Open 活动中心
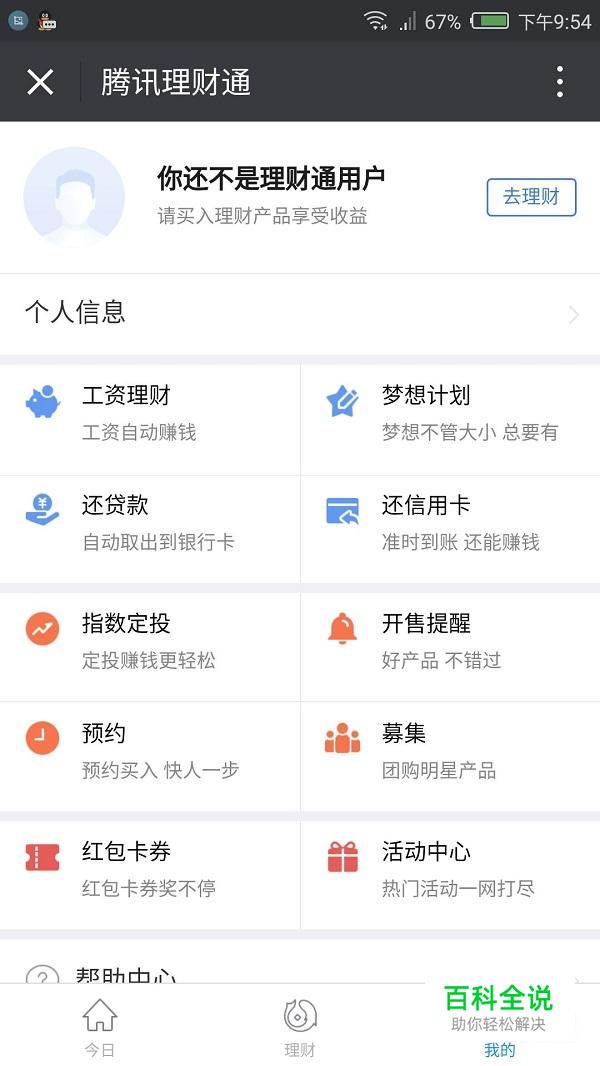 (451, 874)
